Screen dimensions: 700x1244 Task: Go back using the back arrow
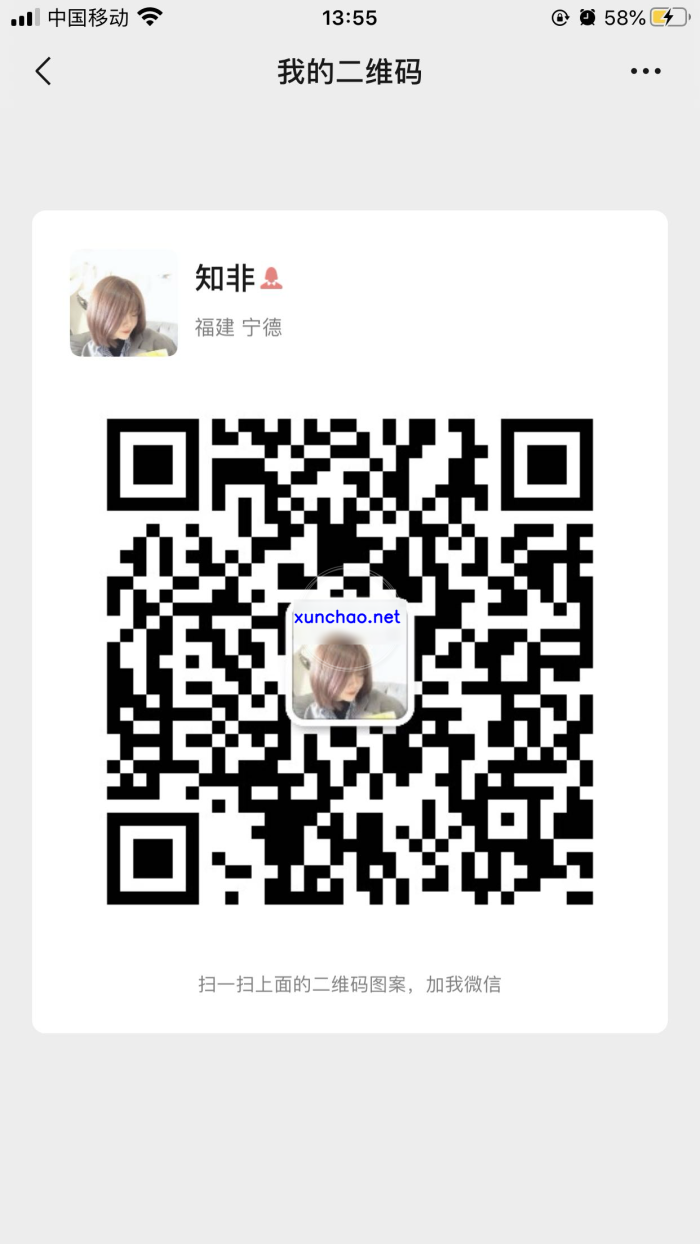[x=43, y=71]
